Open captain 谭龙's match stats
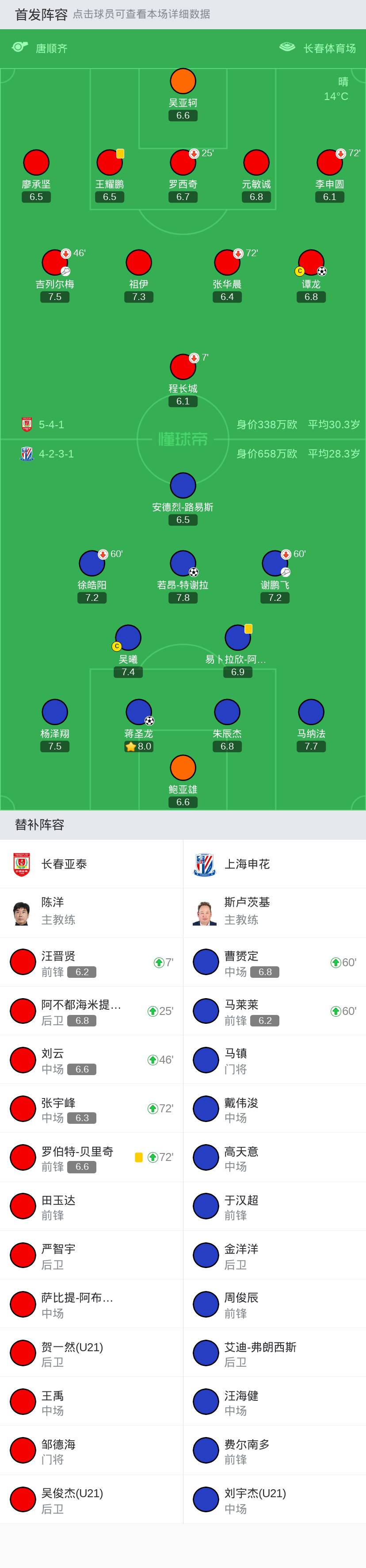Screen dimensions: 366x1568 click(311, 263)
